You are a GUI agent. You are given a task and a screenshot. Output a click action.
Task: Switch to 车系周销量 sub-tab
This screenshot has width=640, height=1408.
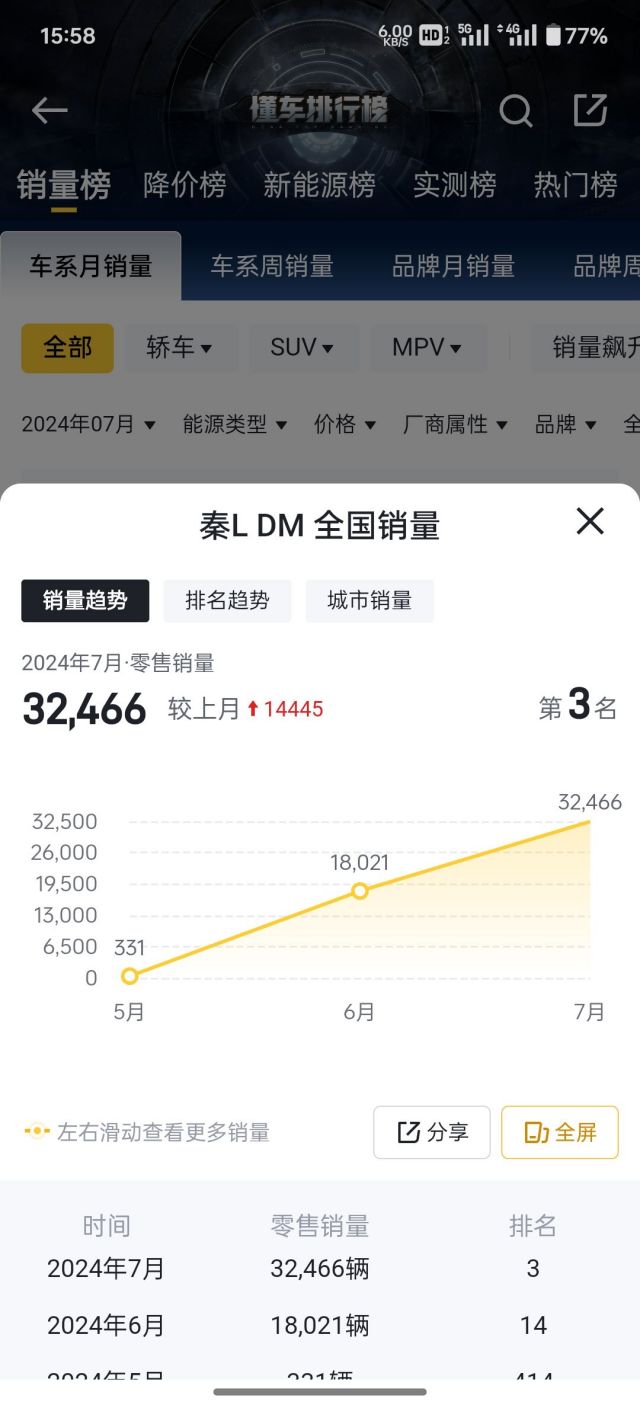[272, 266]
